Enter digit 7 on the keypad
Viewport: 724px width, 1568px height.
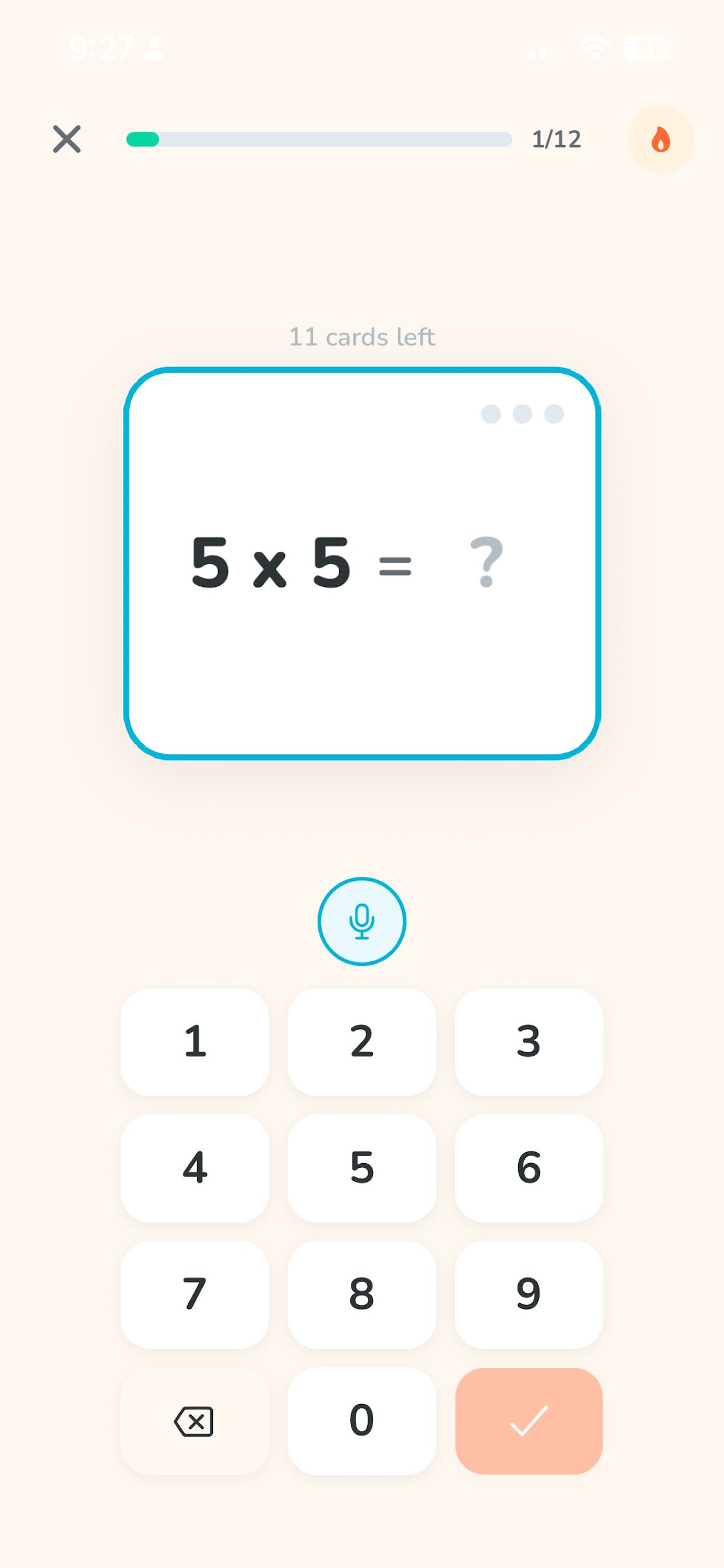pyautogui.click(x=195, y=1294)
